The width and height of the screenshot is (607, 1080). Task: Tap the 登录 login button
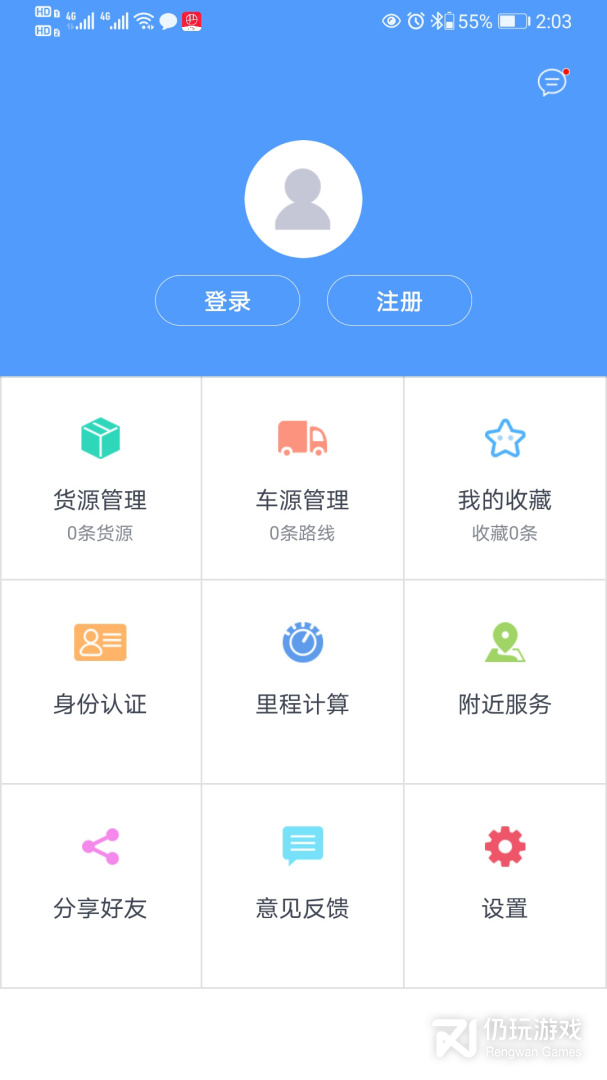tap(227, 300)
